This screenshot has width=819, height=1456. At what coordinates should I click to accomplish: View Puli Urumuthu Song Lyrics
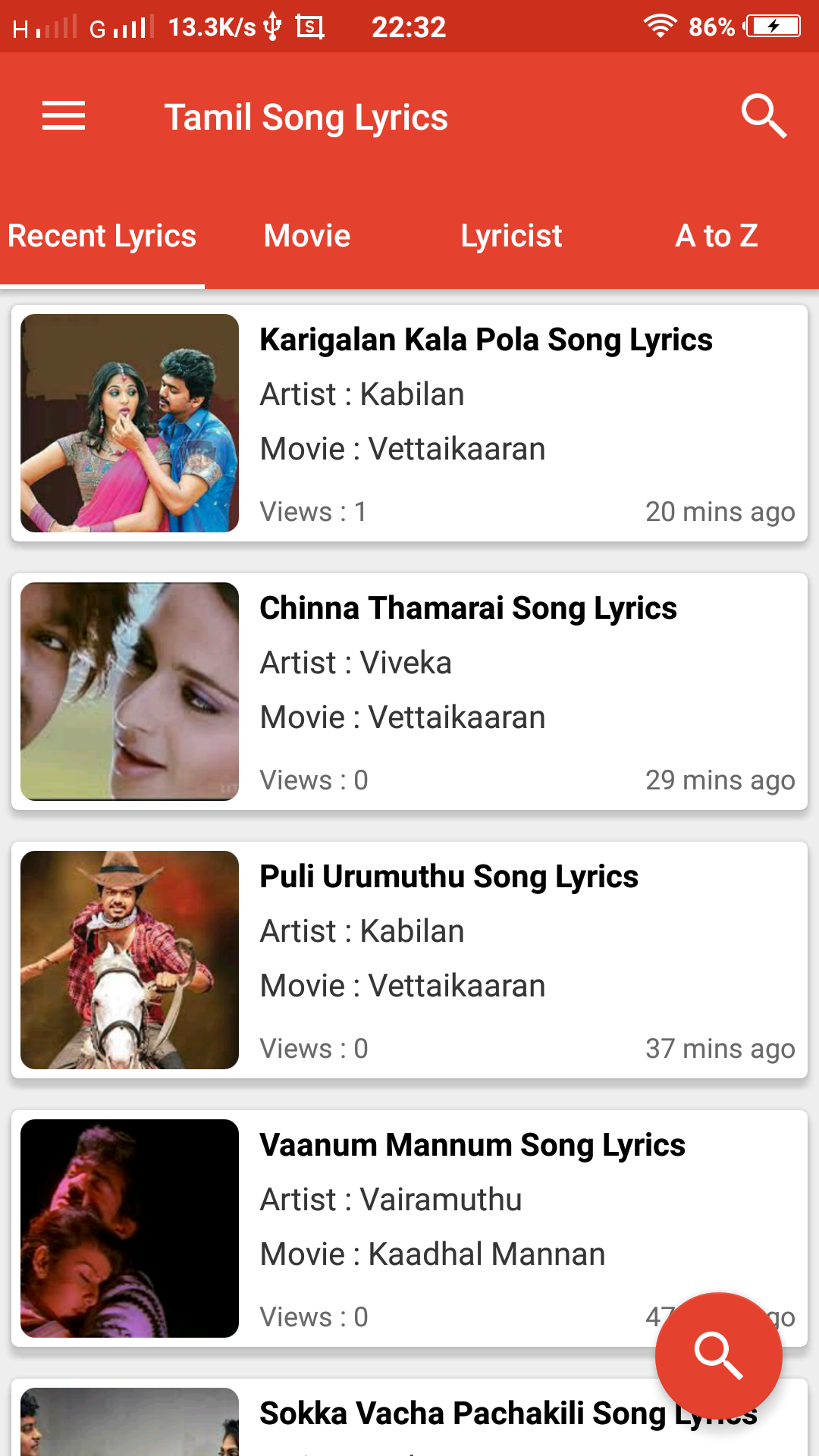coord(409,960)
